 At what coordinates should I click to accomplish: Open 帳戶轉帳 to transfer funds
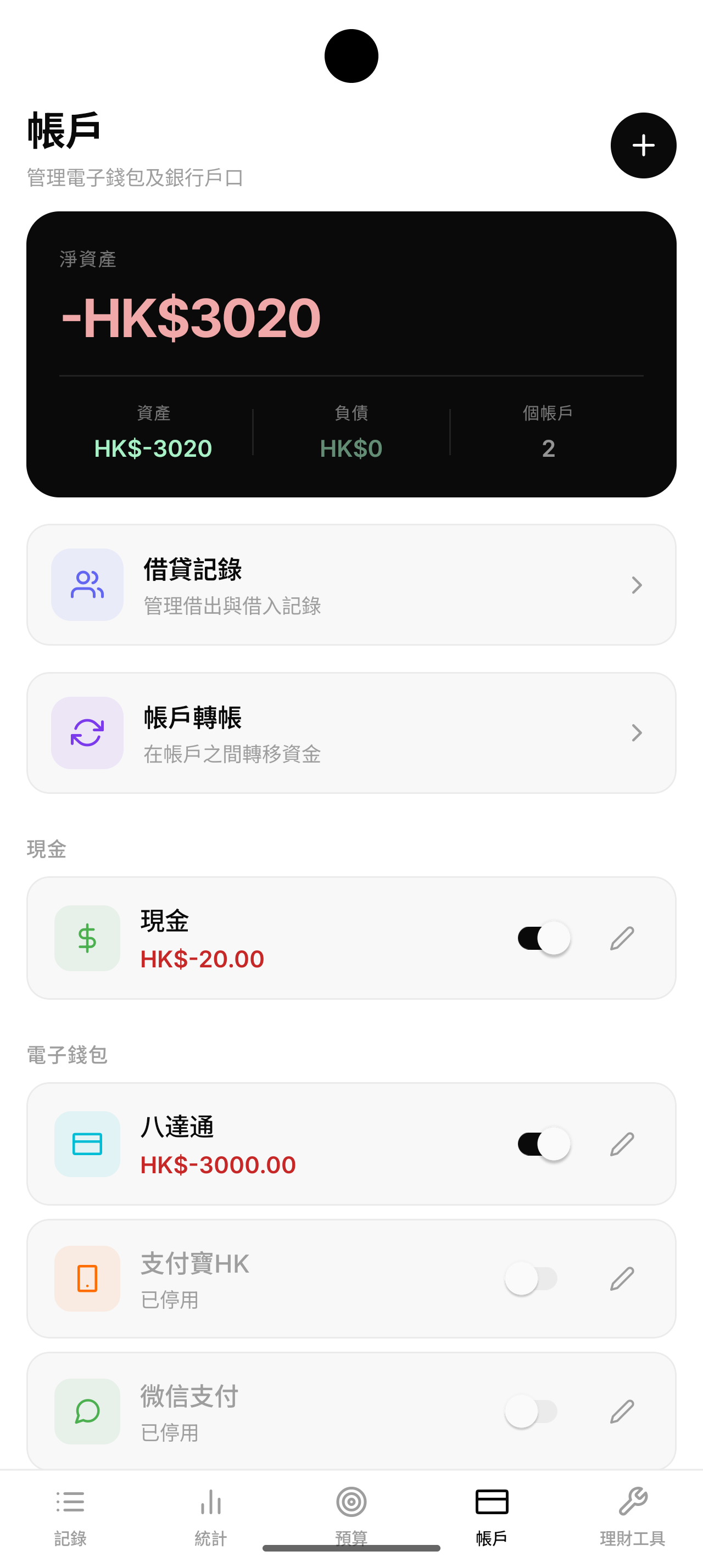351,733
